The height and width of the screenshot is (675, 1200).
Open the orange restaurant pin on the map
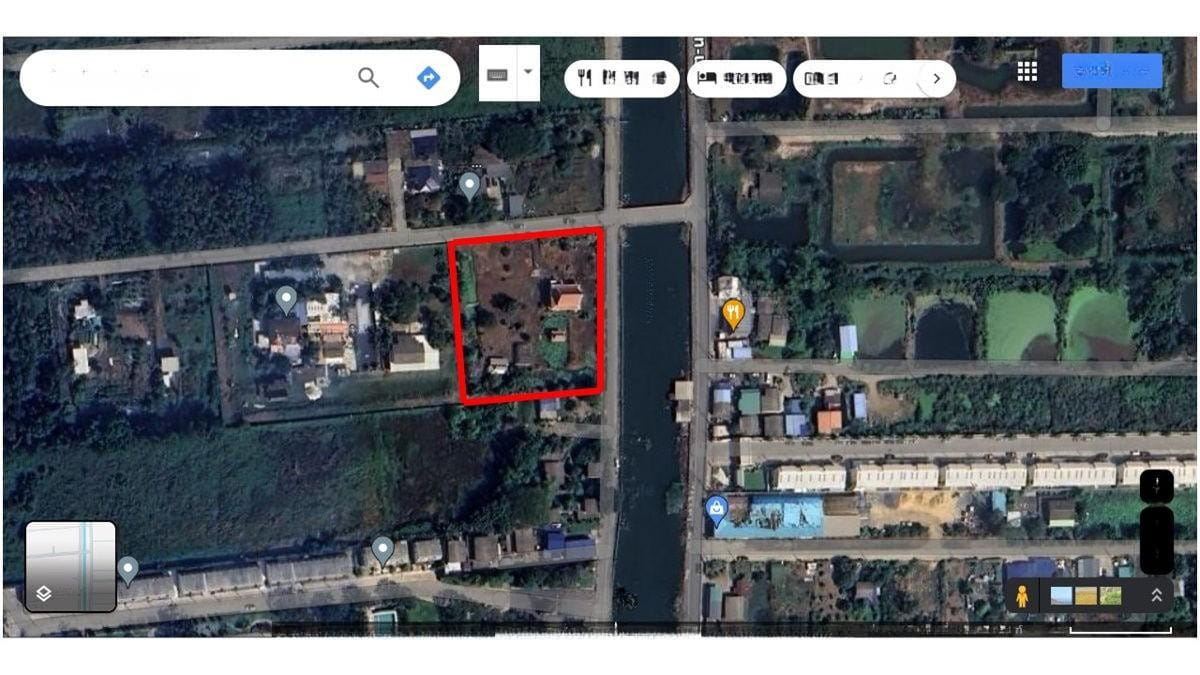[x=733, y=314]
